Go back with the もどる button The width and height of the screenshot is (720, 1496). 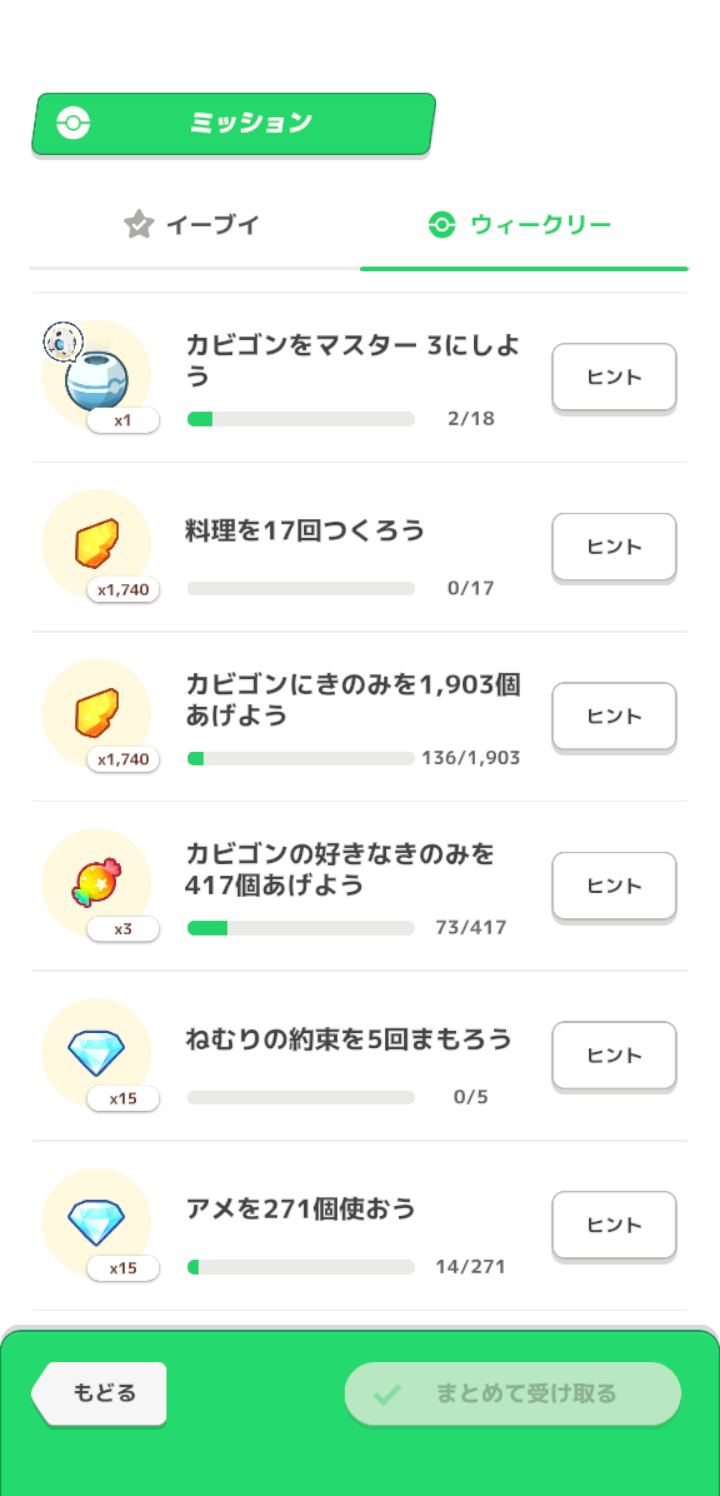tap(99, 1393)
